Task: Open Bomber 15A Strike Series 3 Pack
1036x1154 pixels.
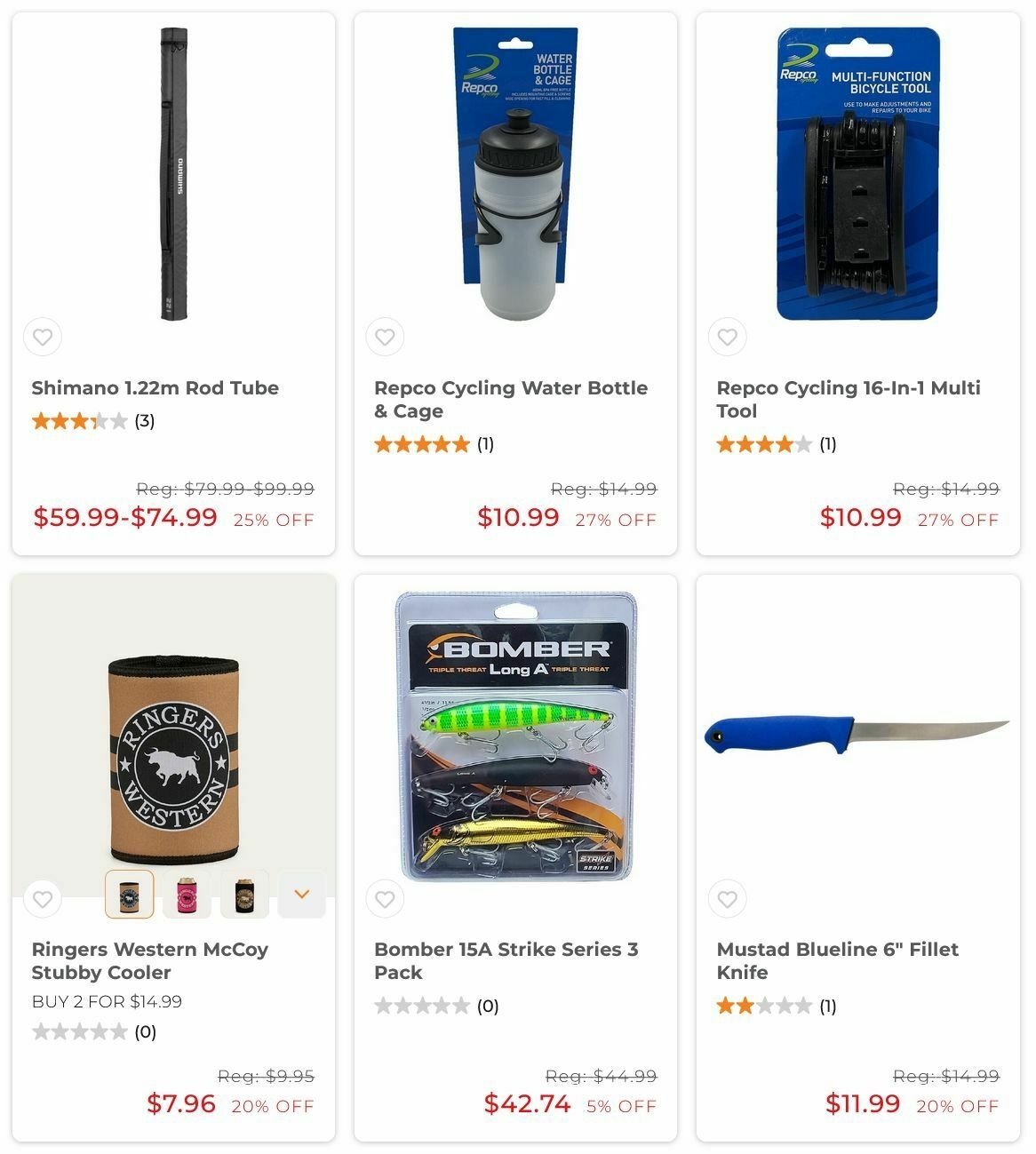Action: pos(506,960)
